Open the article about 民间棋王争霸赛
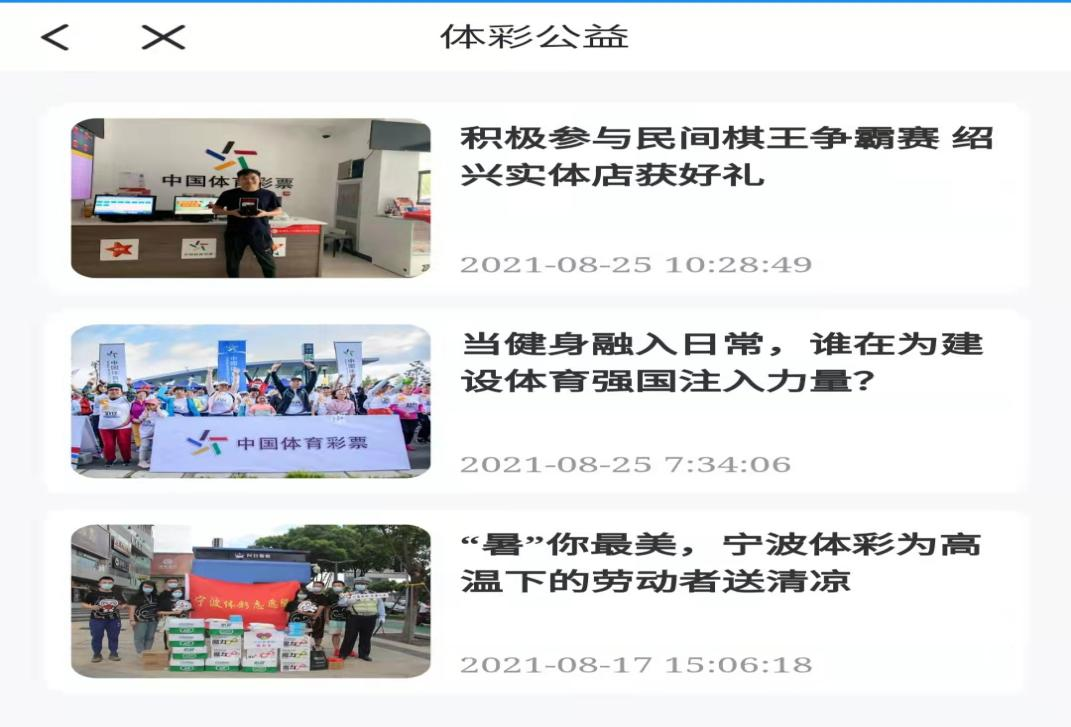 coord(725,156)
